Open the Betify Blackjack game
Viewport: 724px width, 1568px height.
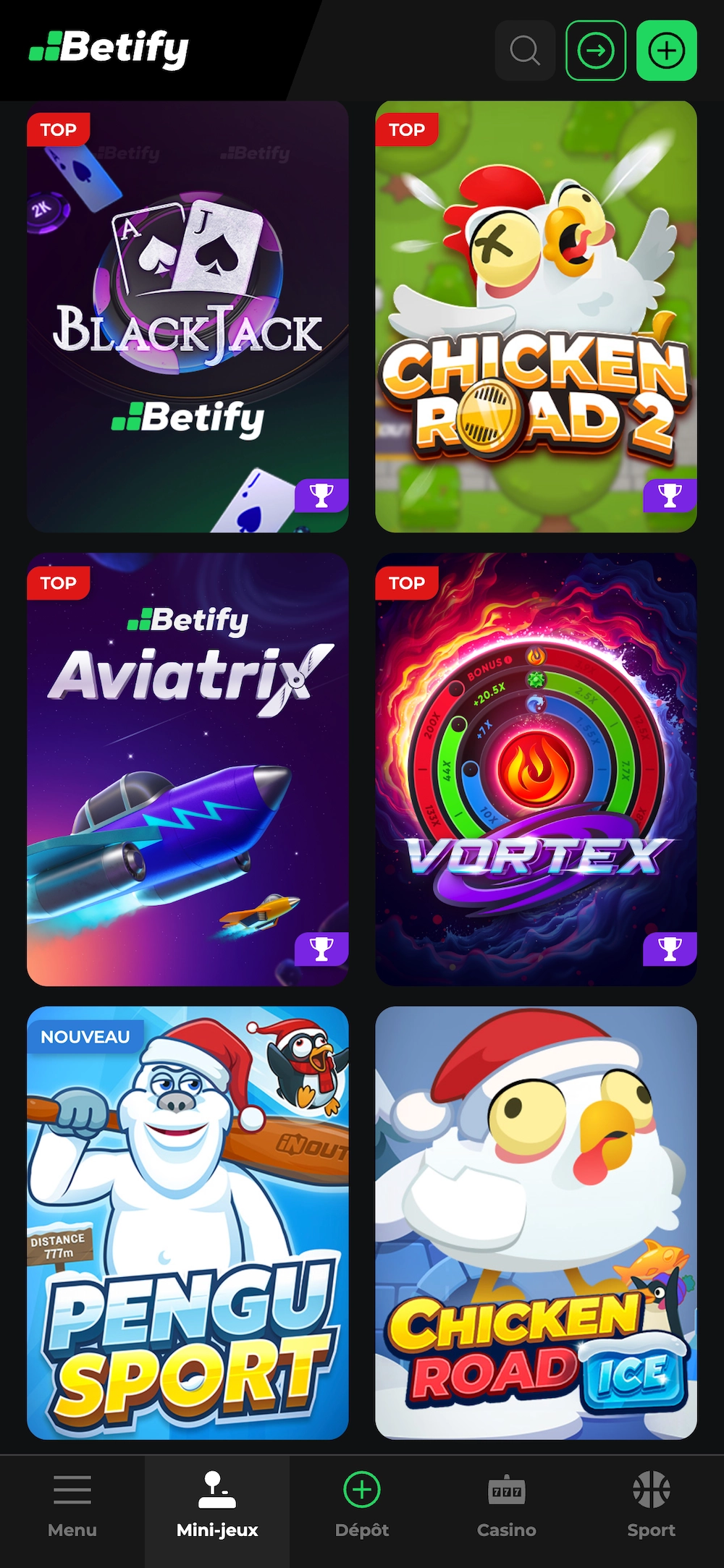pos(188,318)
